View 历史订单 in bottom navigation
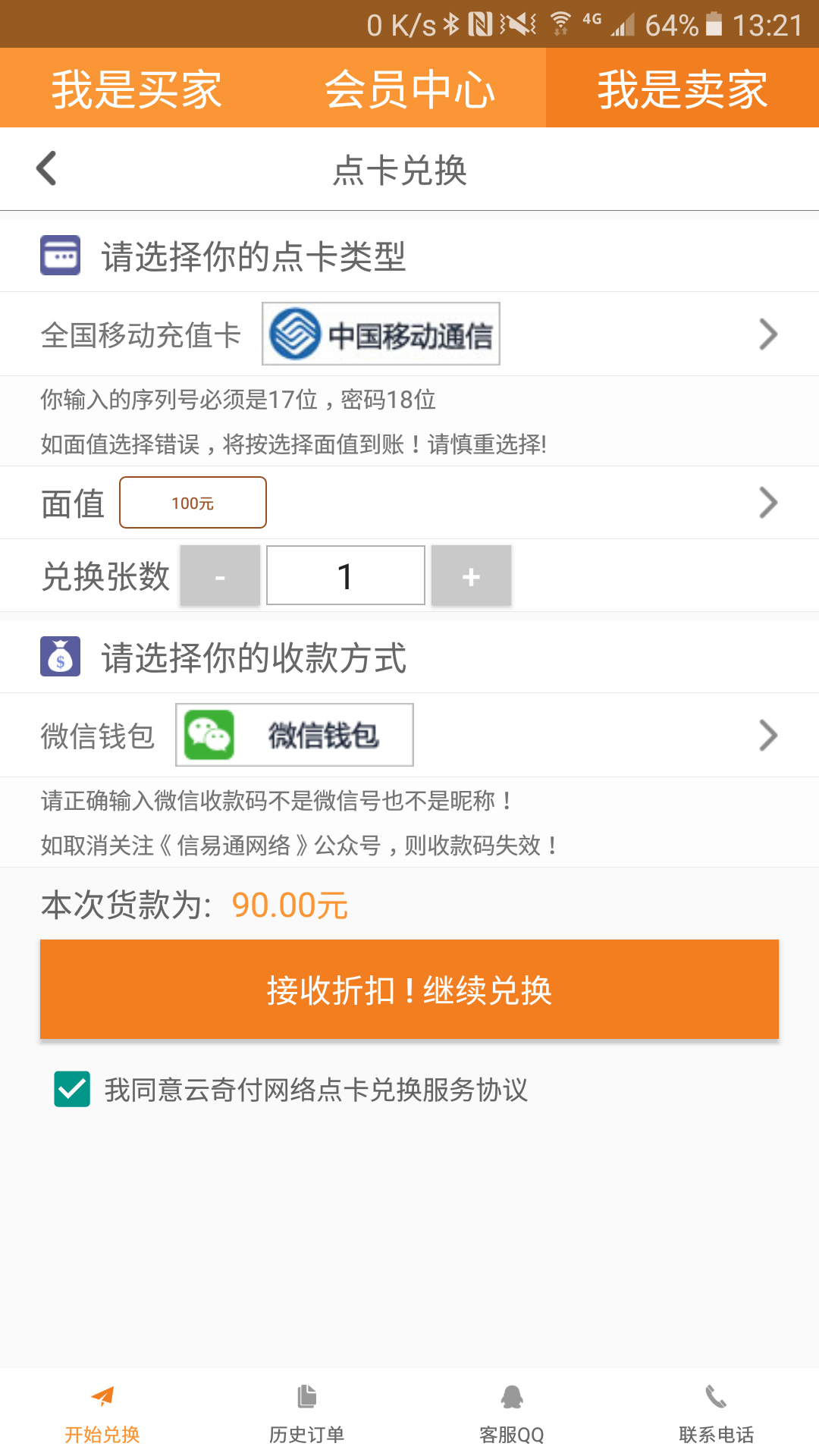819x1456 pixels. tap(307, 1414)
